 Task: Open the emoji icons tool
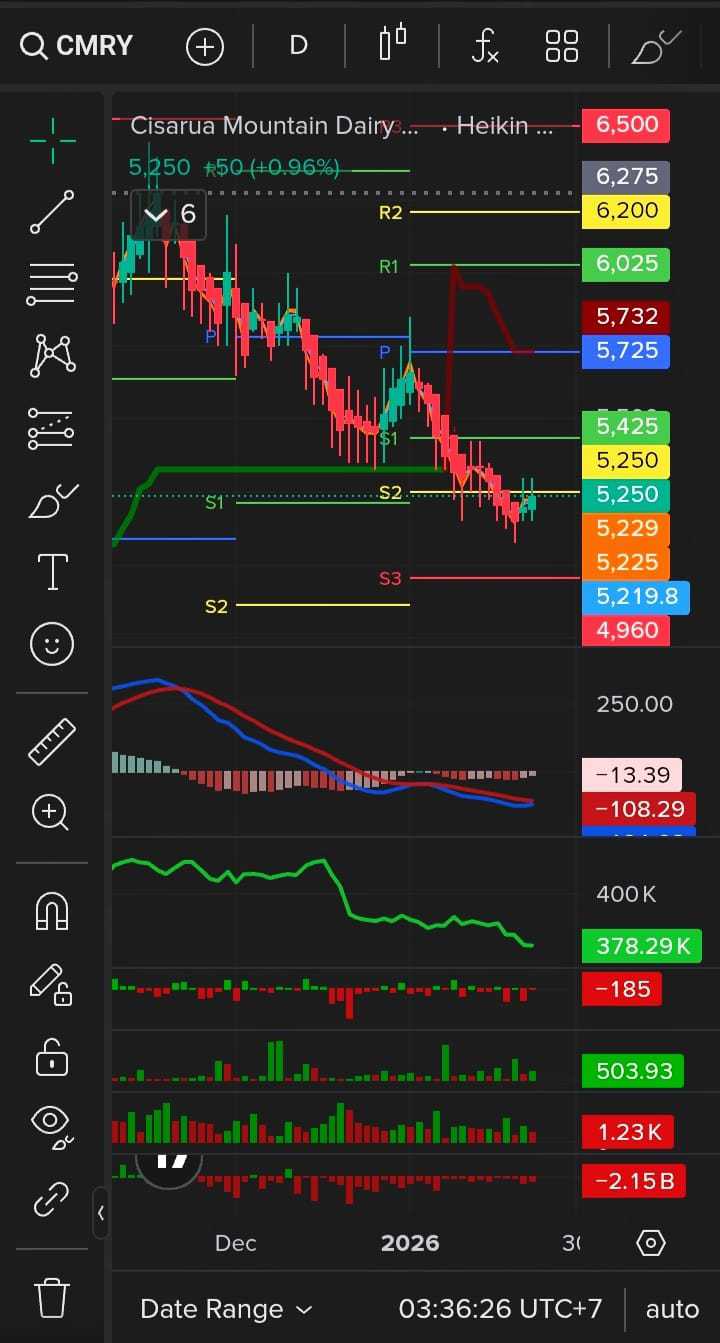pyautogui.click(x=52, y=643)
